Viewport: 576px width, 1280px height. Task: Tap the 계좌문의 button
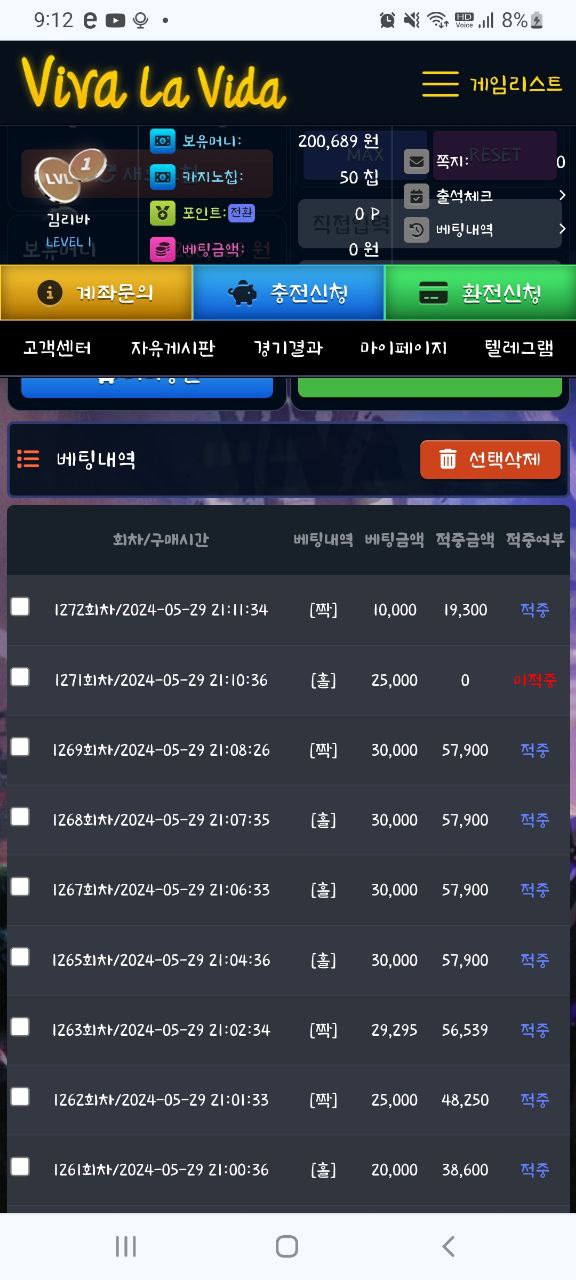point(96,292)
